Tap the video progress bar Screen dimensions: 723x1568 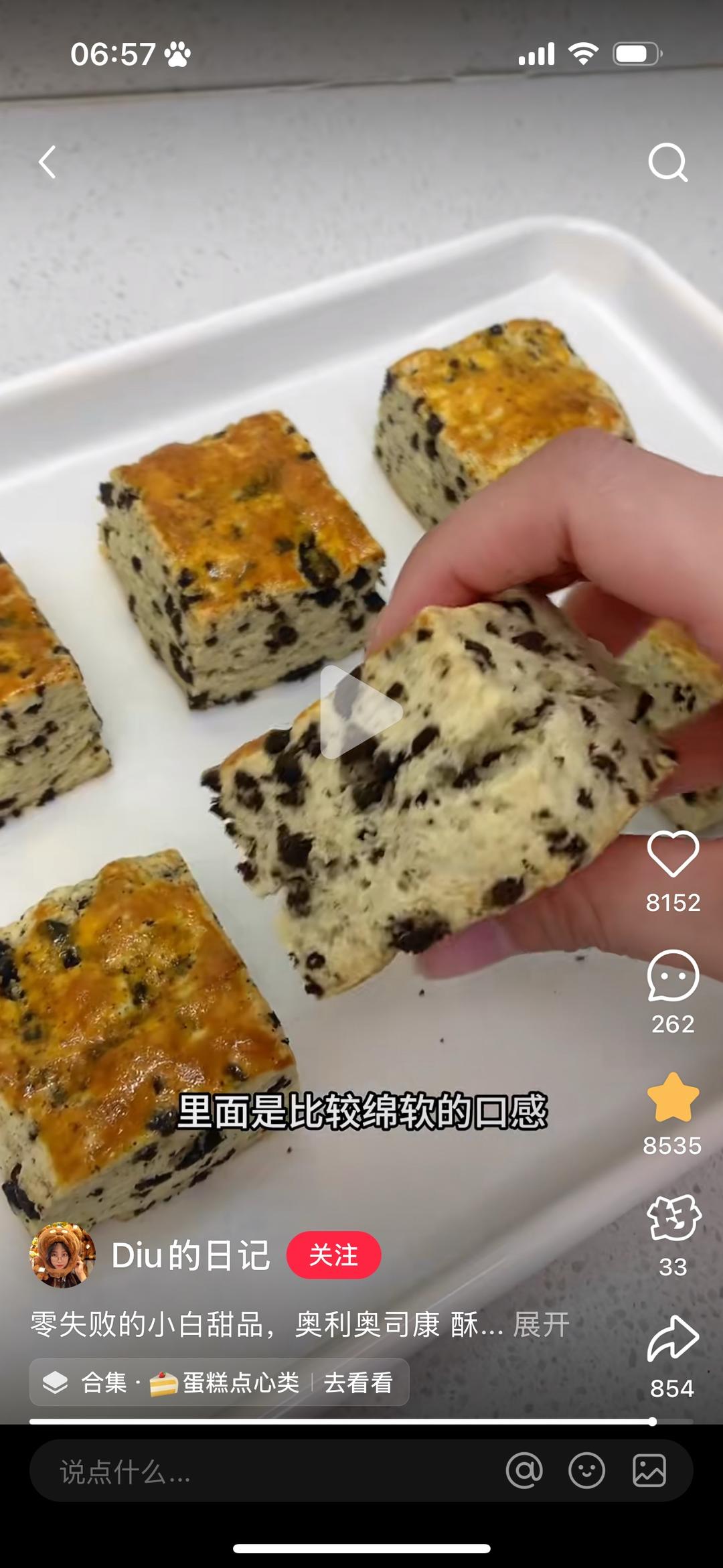[x=341, y=1421]
